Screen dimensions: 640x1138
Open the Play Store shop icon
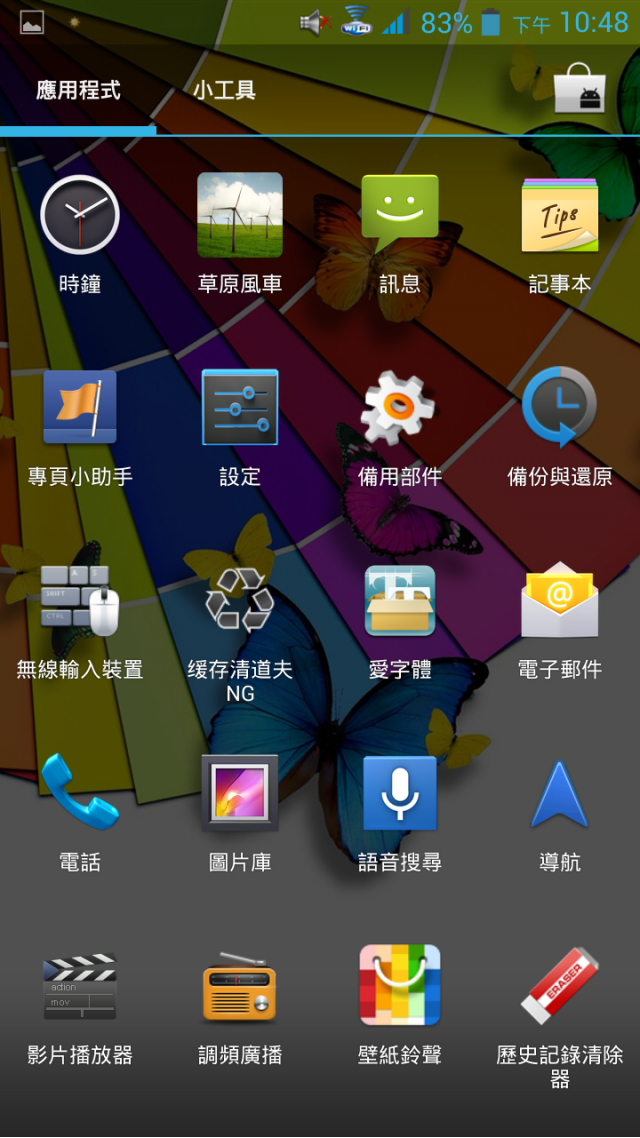579,88
